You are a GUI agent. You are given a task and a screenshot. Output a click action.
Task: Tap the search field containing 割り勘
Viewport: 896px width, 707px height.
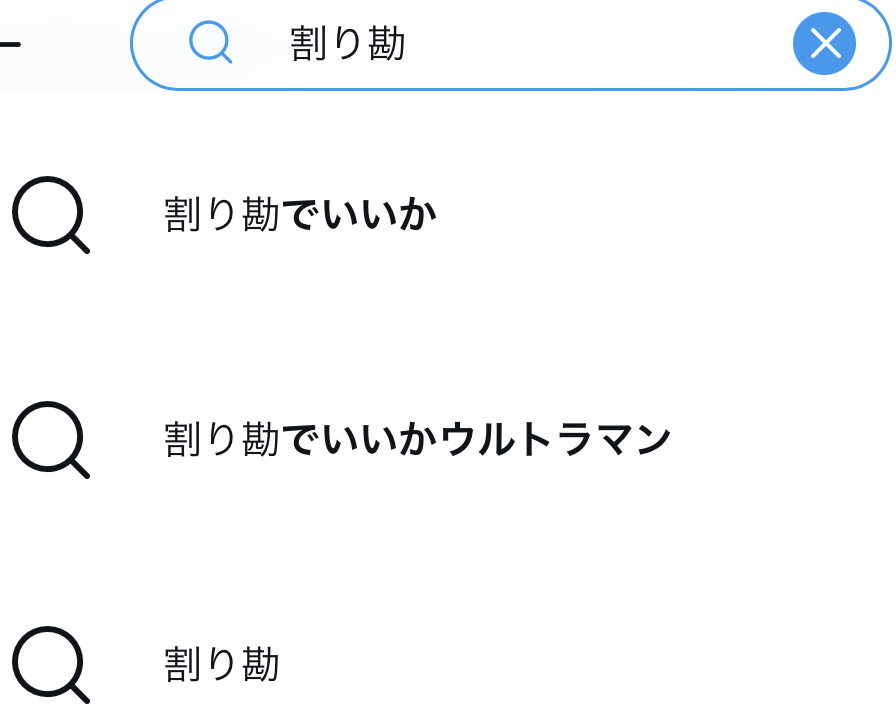(500, 44)
